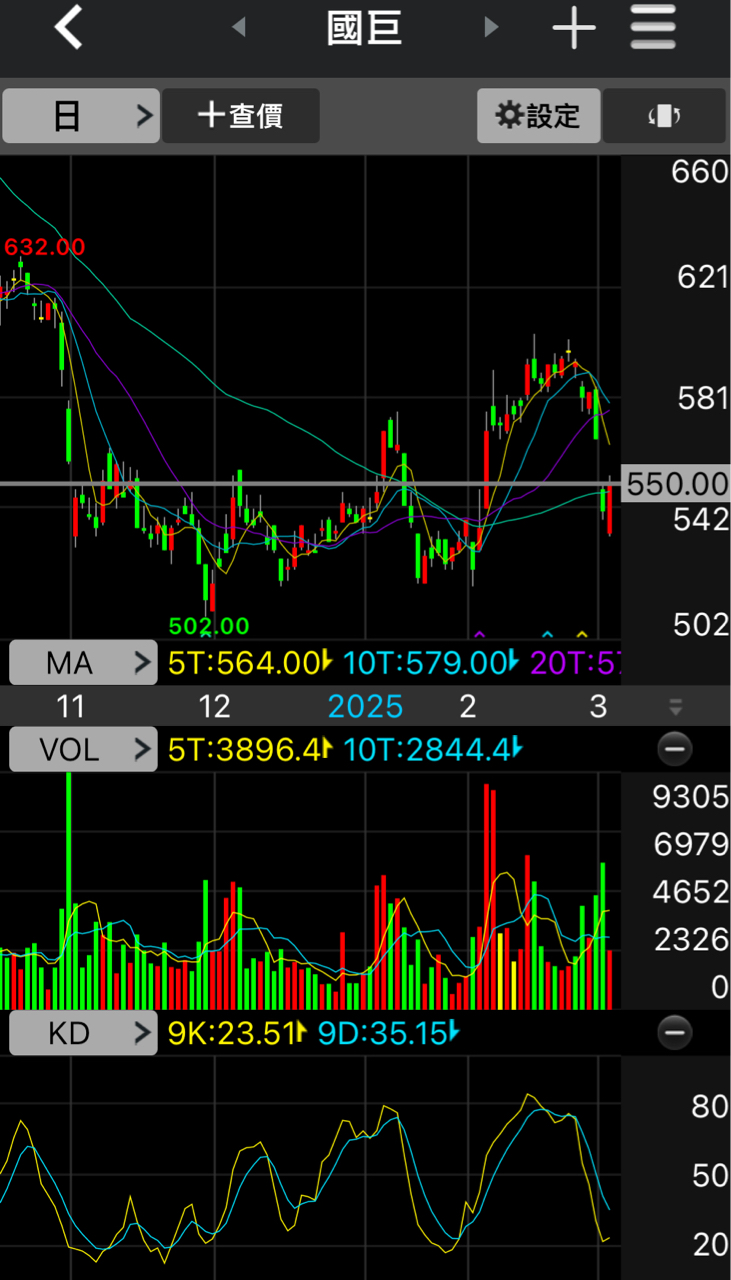
Task: Add 國巨 with the plus icon
Action: click(574, 28)
